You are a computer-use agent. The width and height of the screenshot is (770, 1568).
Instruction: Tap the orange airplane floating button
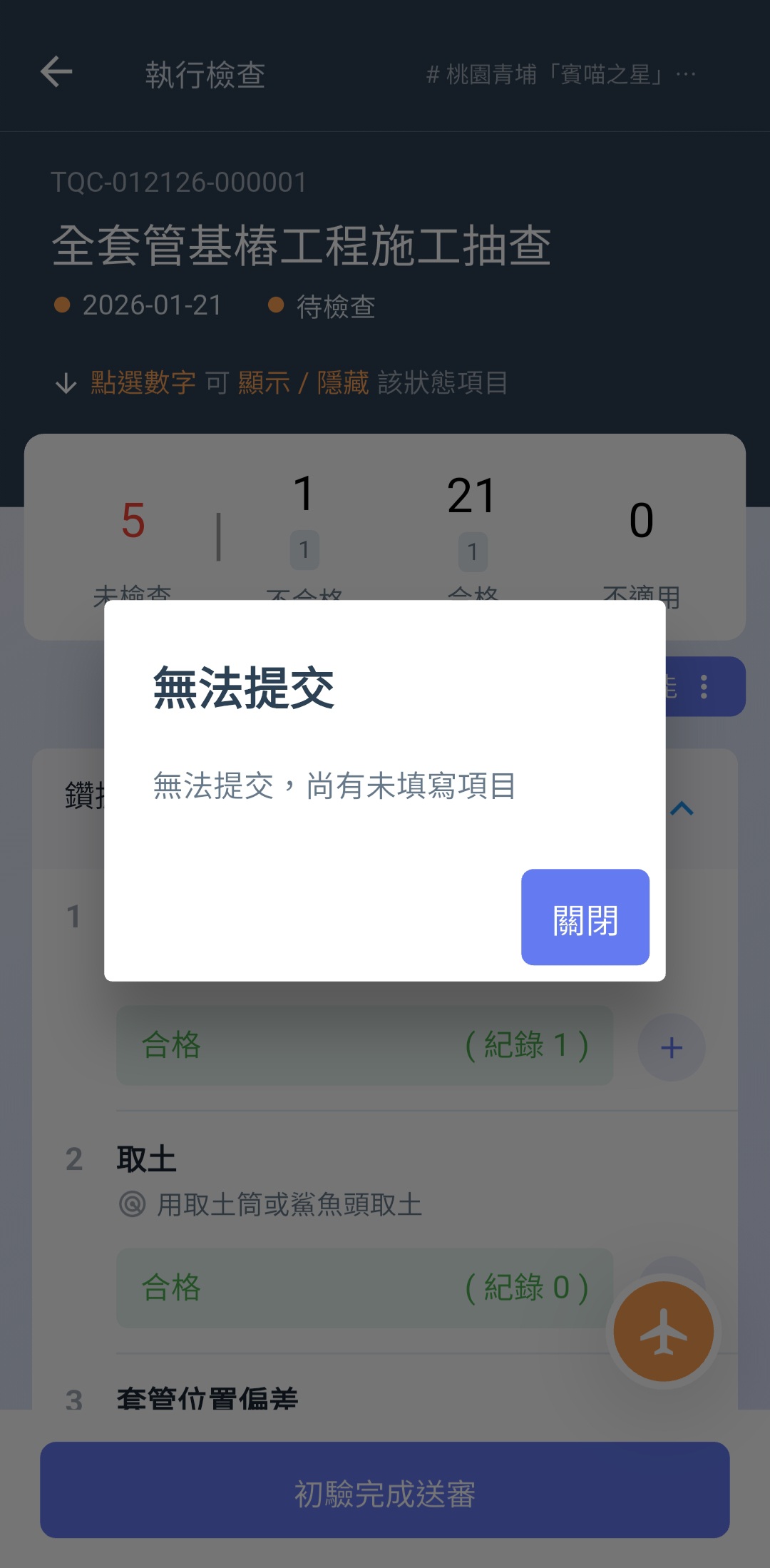coord(663,1331)
